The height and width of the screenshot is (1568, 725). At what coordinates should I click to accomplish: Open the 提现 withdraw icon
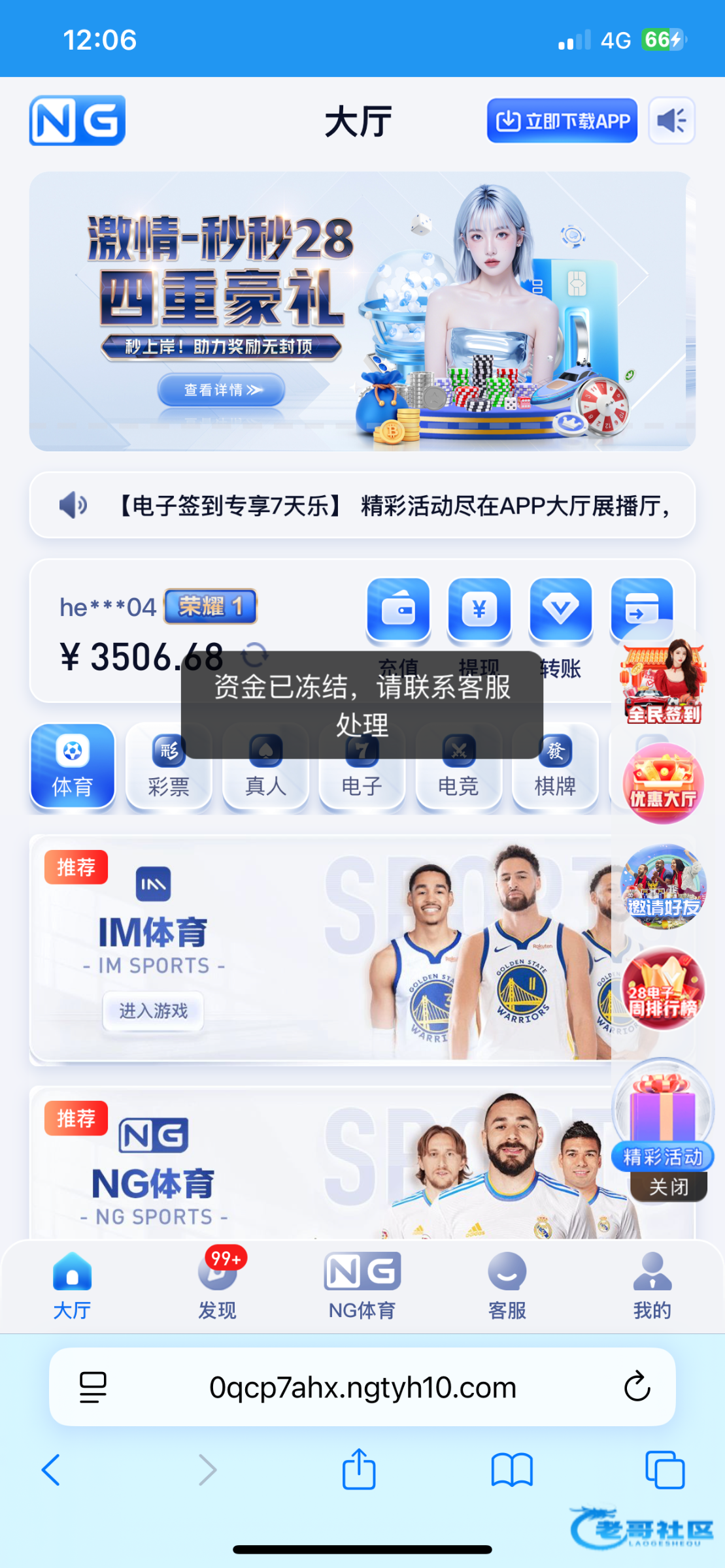[479, 610]
